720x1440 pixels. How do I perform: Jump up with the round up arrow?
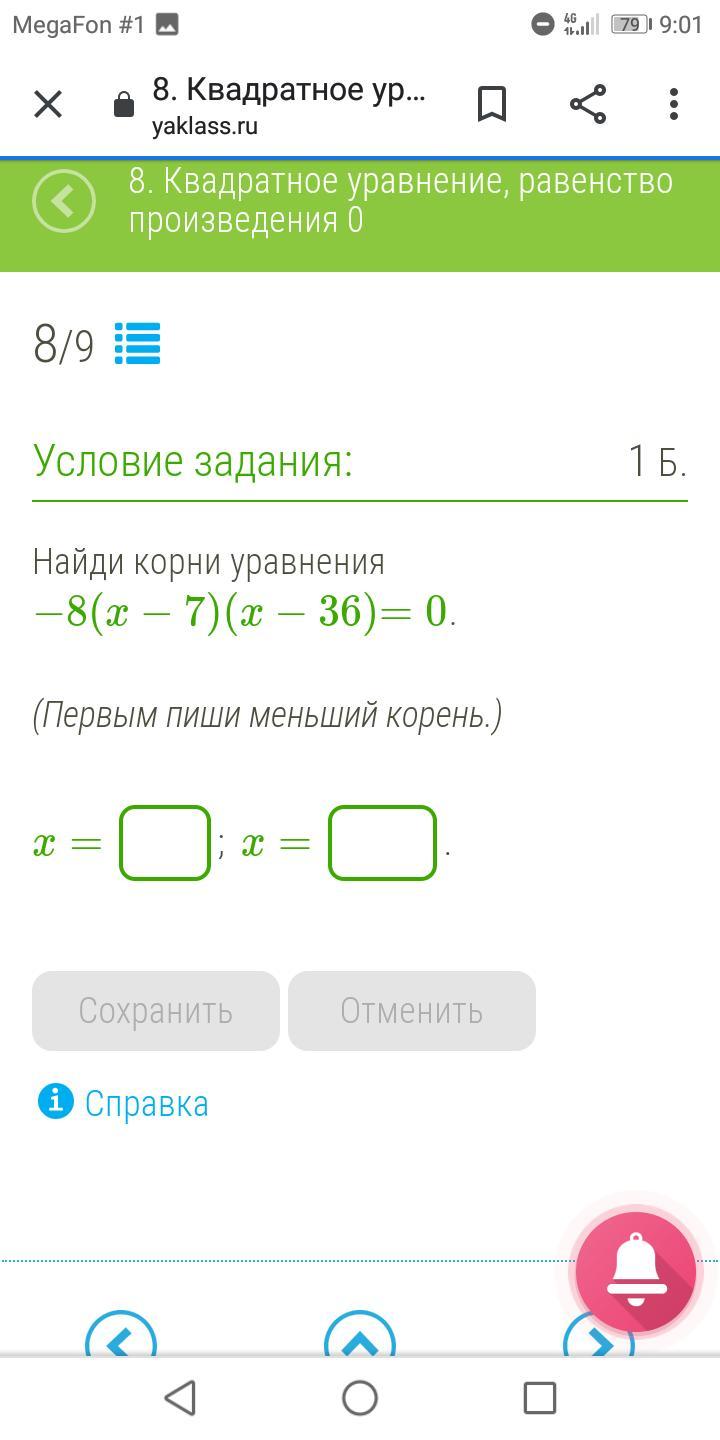(360, 1335)
